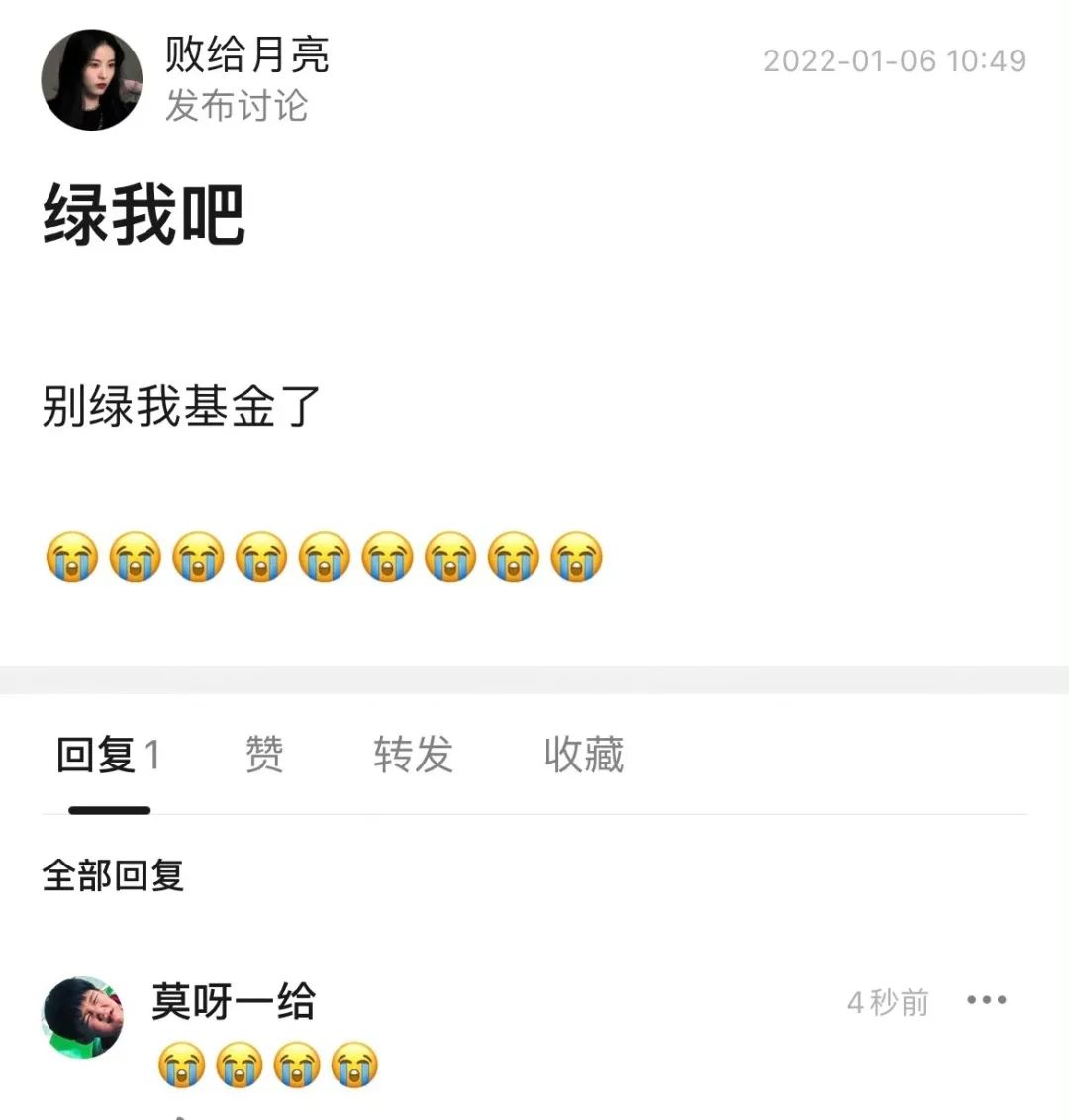1069x1120 pixels.
Task: Open 莫呀一给's avatar
Action: (83, 1017)
